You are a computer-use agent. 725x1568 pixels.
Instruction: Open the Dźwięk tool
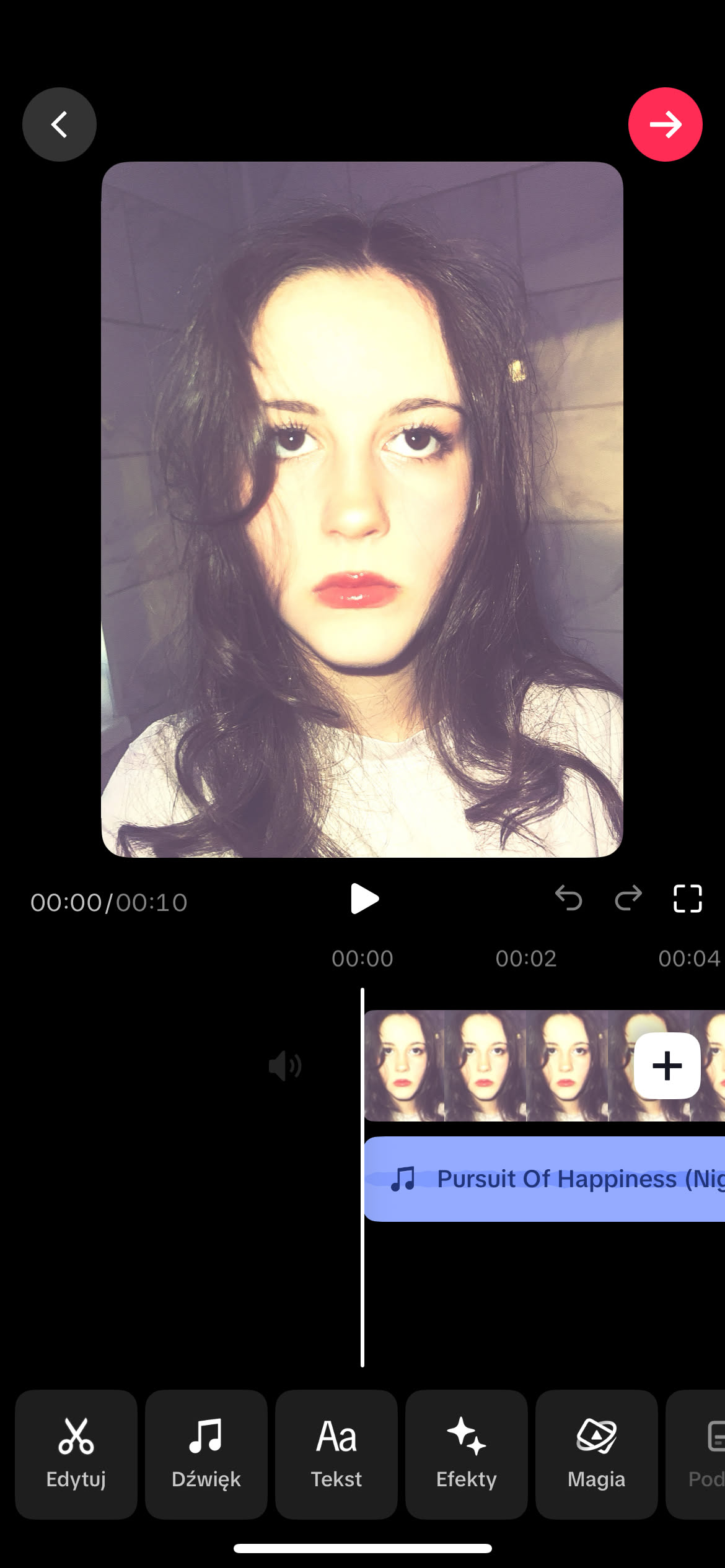(x=206, y=1454)
